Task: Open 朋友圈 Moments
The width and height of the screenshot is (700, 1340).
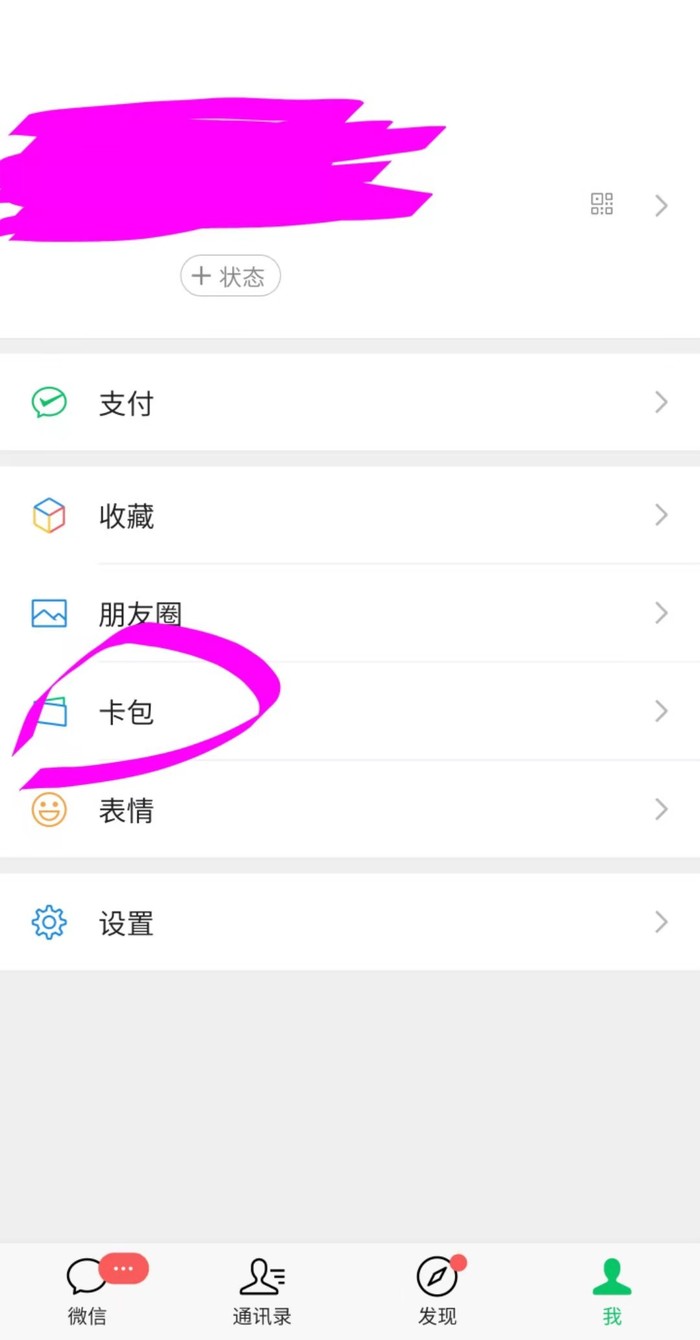Action: [350, 613]
